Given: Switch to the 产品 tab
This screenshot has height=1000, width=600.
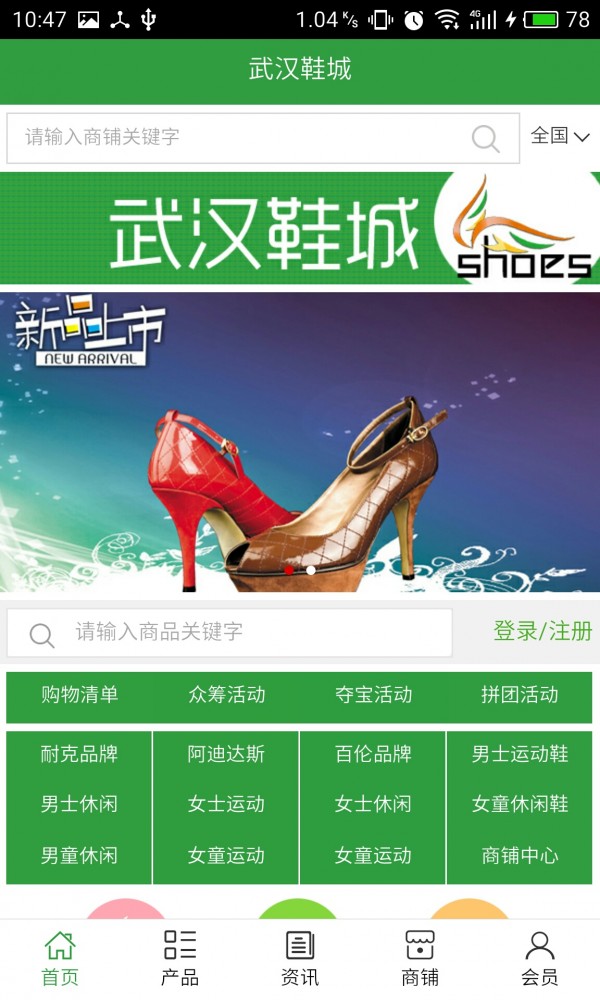Looking at the screenshot, I should 180,958.
